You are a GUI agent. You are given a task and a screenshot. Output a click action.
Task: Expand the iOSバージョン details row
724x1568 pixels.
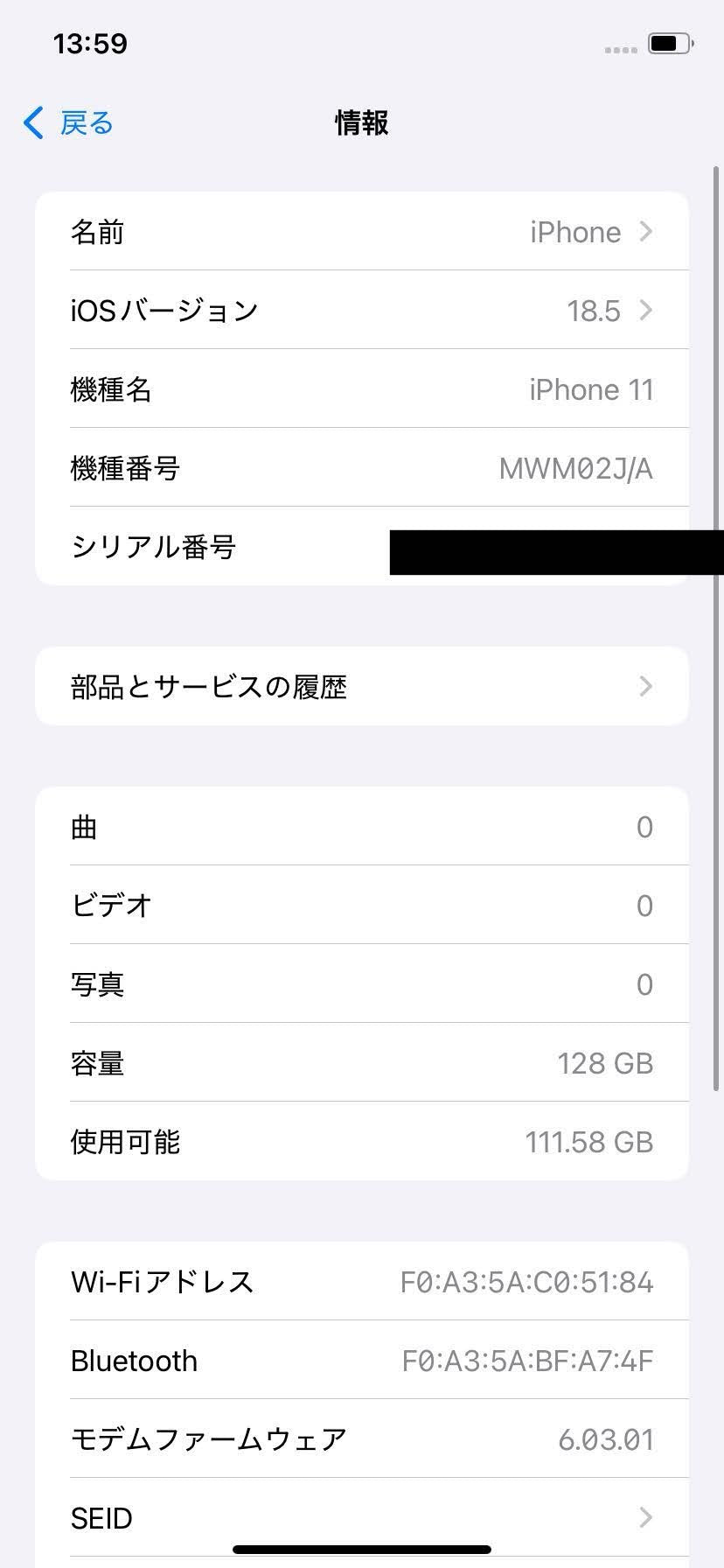tap(362, 310)
